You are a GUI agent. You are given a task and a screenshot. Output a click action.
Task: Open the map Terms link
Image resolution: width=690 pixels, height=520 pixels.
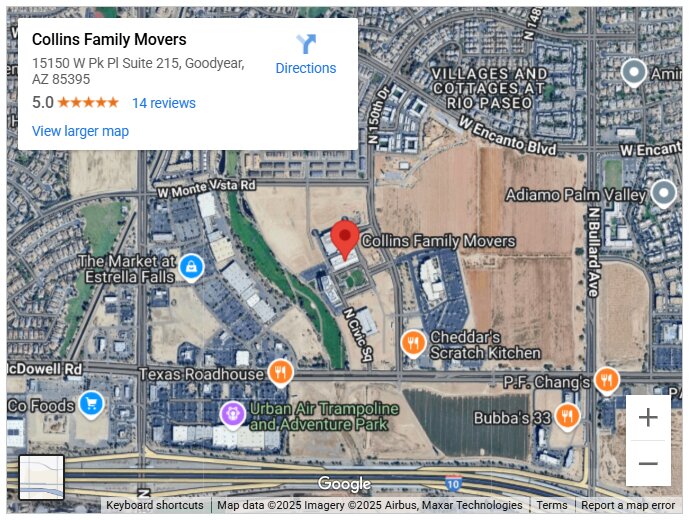[552, 506]
